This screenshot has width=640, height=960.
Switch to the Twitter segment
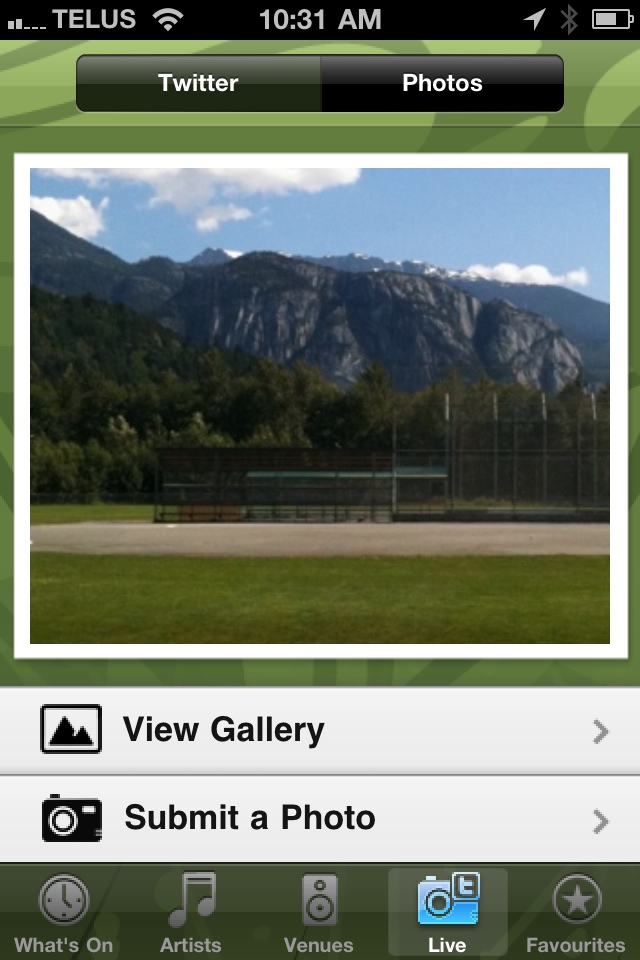[198, 83]
